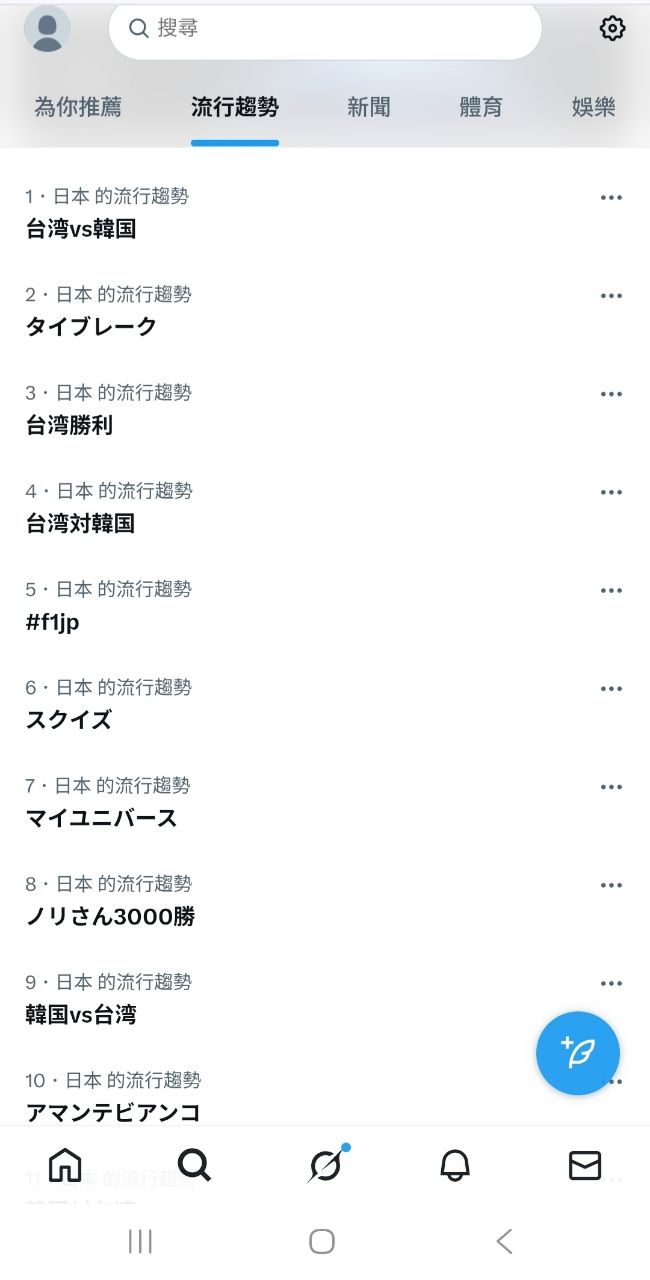Open the #f1jp hashtag trend
This screenshot has height=1280, width=650.
(53, 622)
